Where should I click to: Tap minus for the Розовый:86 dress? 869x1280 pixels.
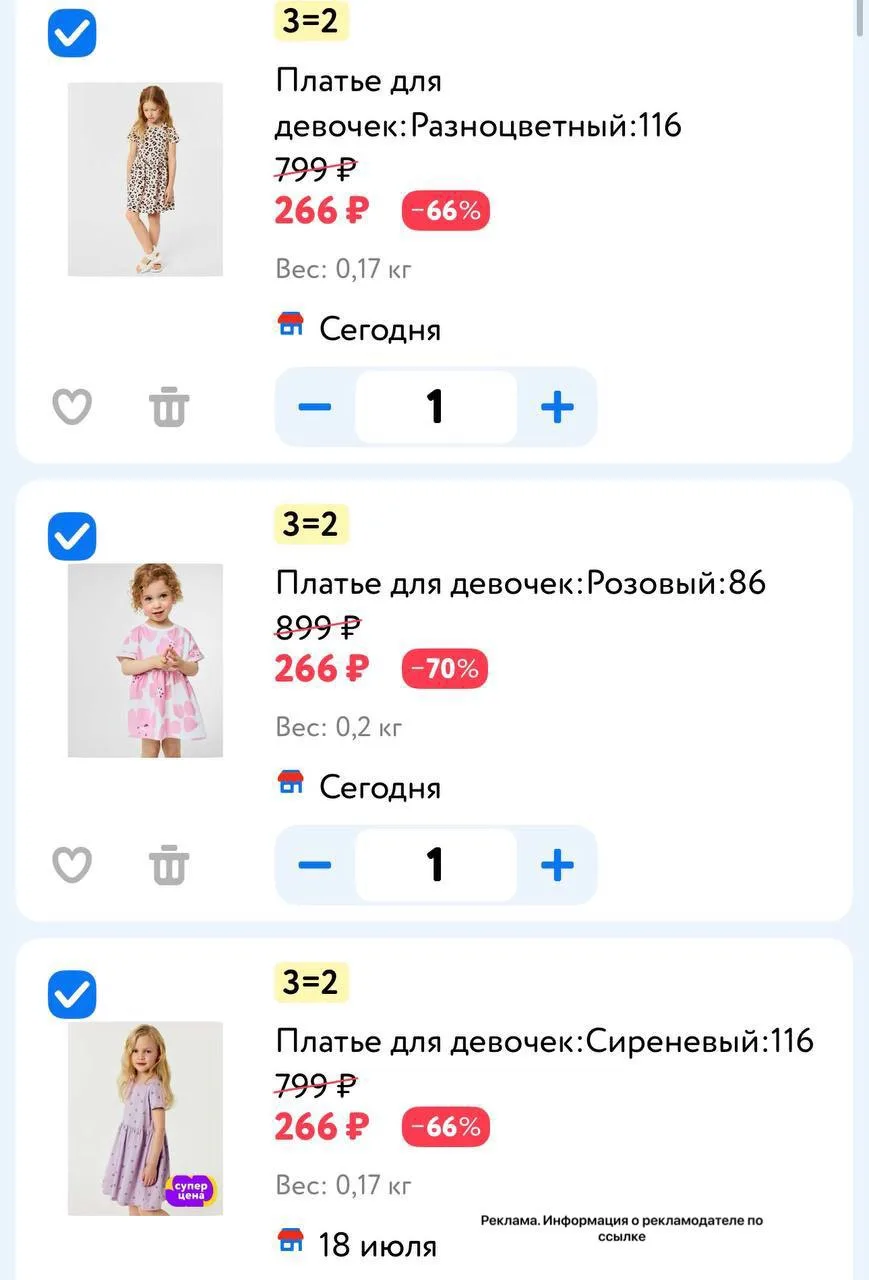coord(315,865)
